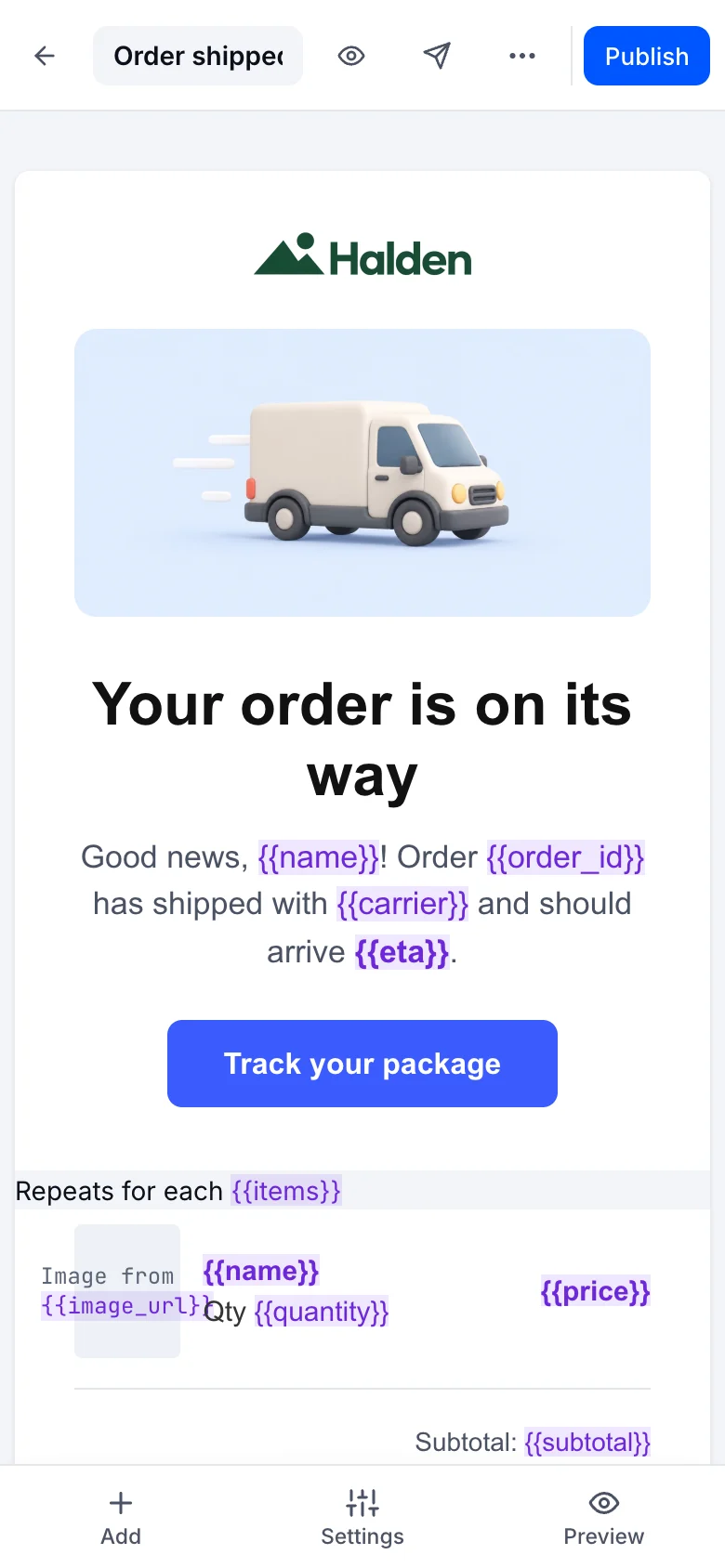Select the delivery truck image block

click(362, 473)
